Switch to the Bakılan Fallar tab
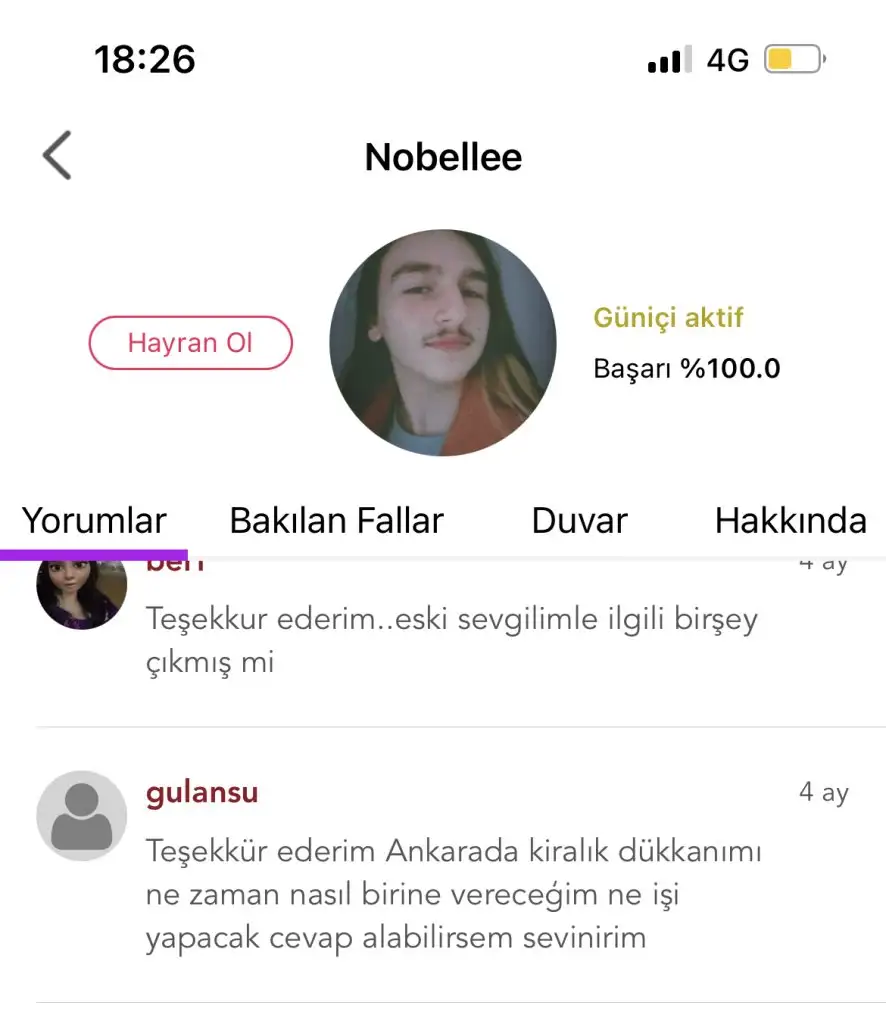Viewport: 886px width, 1024px height. pos(336,521)
